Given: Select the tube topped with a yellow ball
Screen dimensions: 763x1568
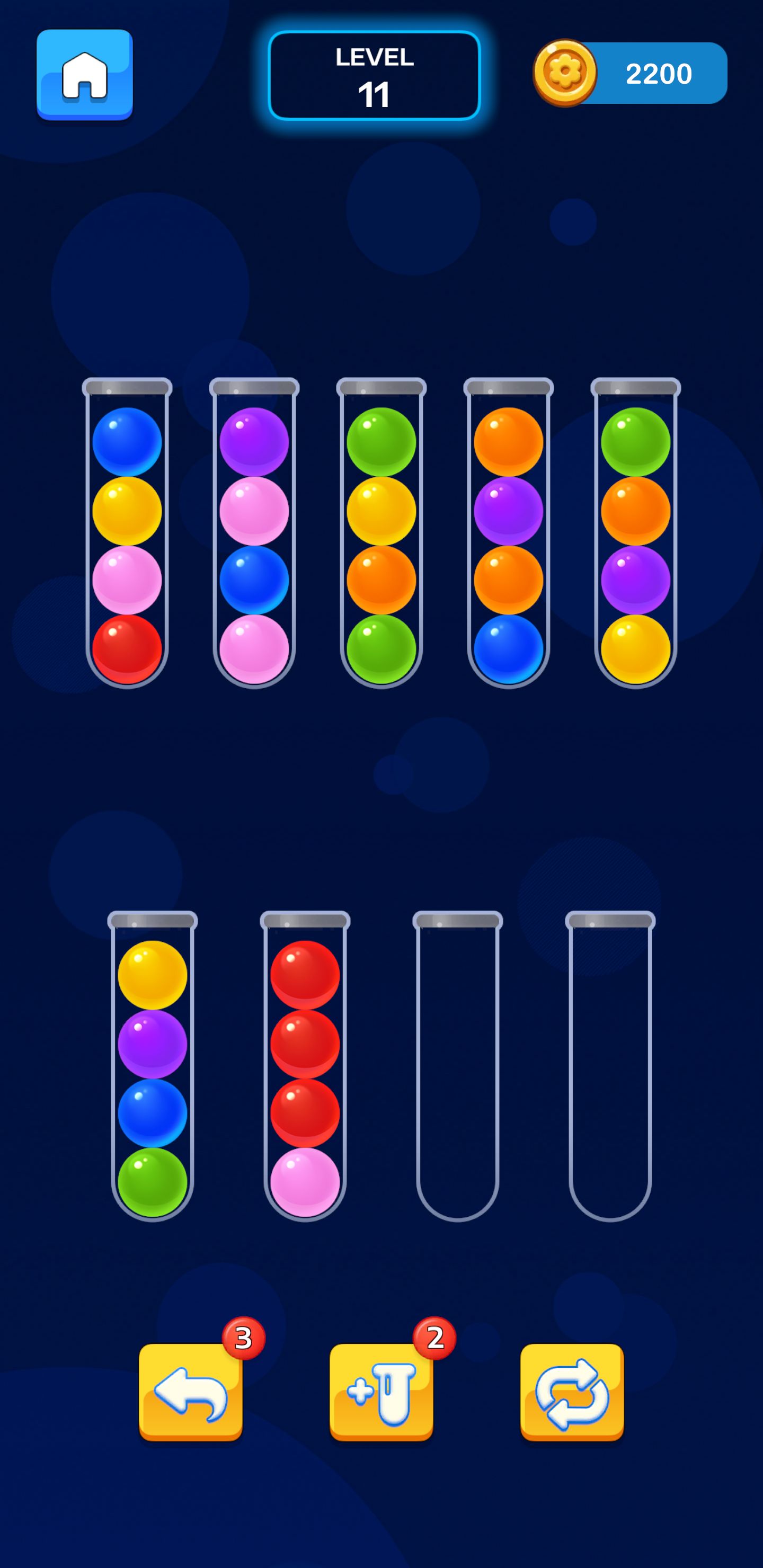Looking at the screenshot, I should (x=152, y=1067).
